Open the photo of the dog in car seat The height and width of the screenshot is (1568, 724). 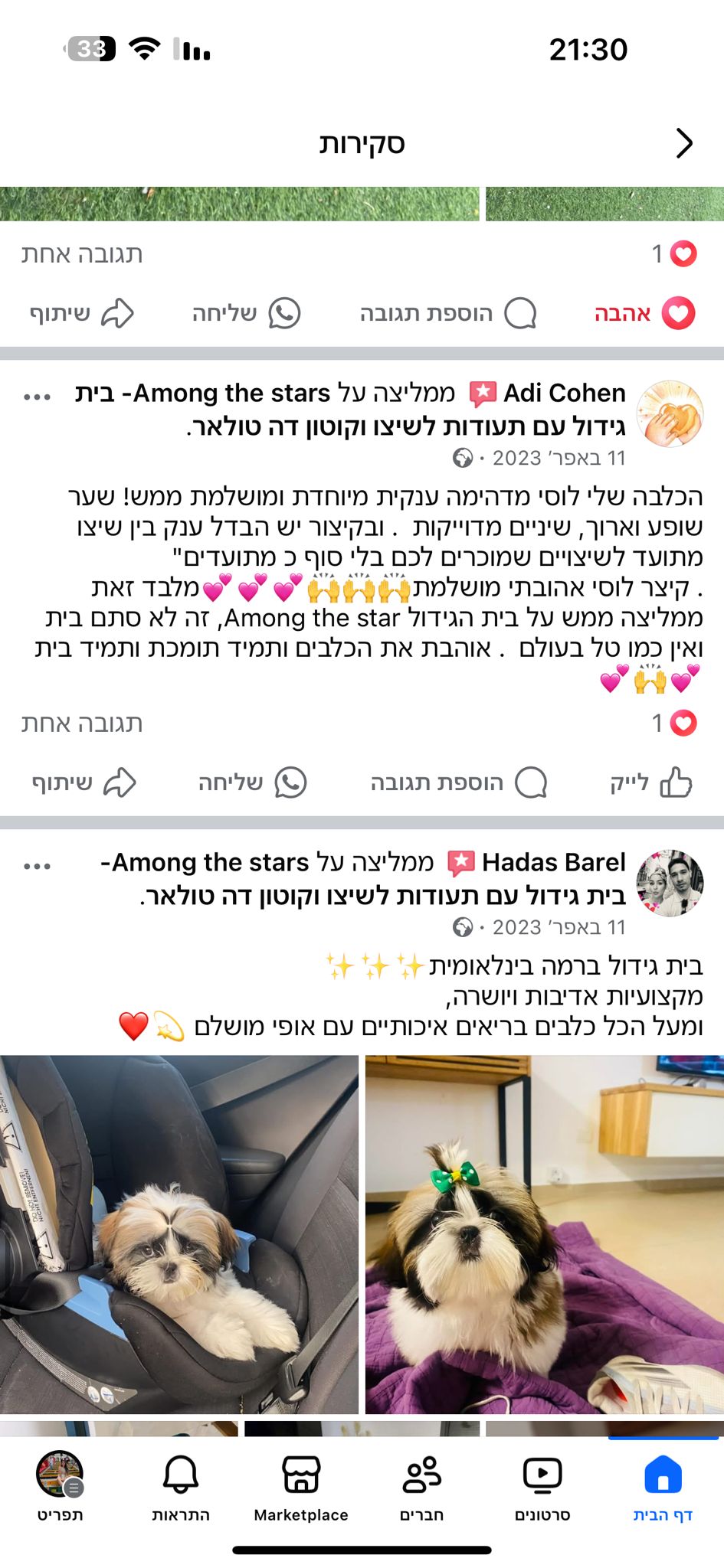(x=179, y=1234)
